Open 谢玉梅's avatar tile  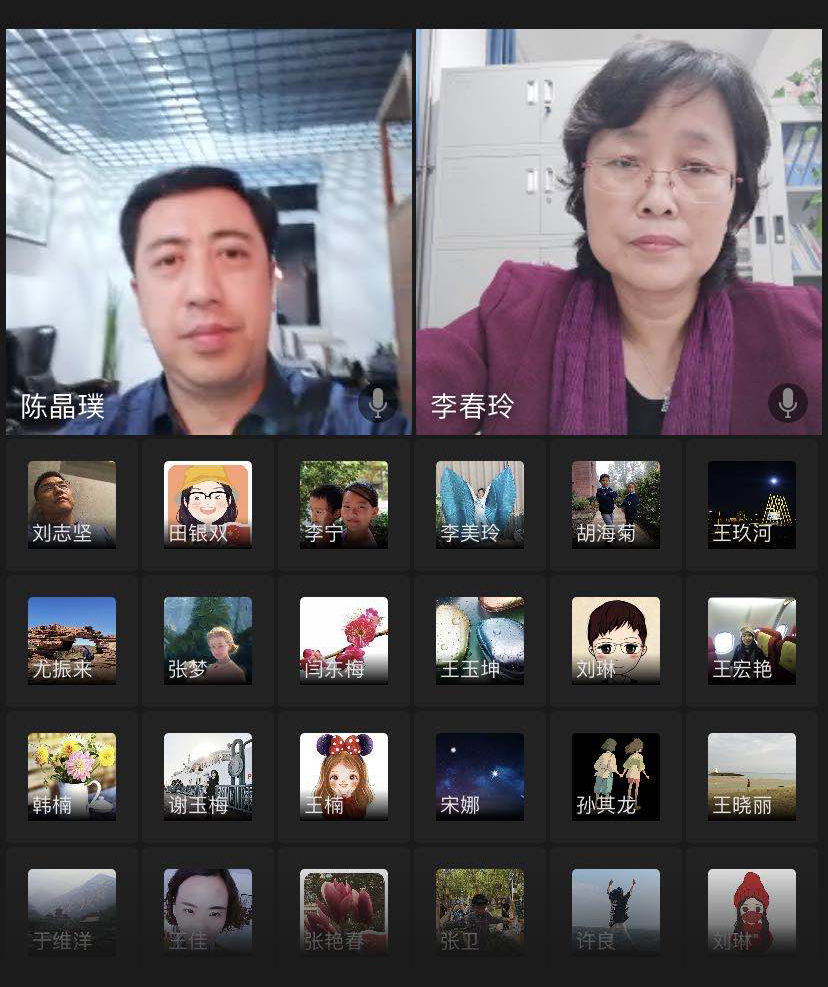208,777
